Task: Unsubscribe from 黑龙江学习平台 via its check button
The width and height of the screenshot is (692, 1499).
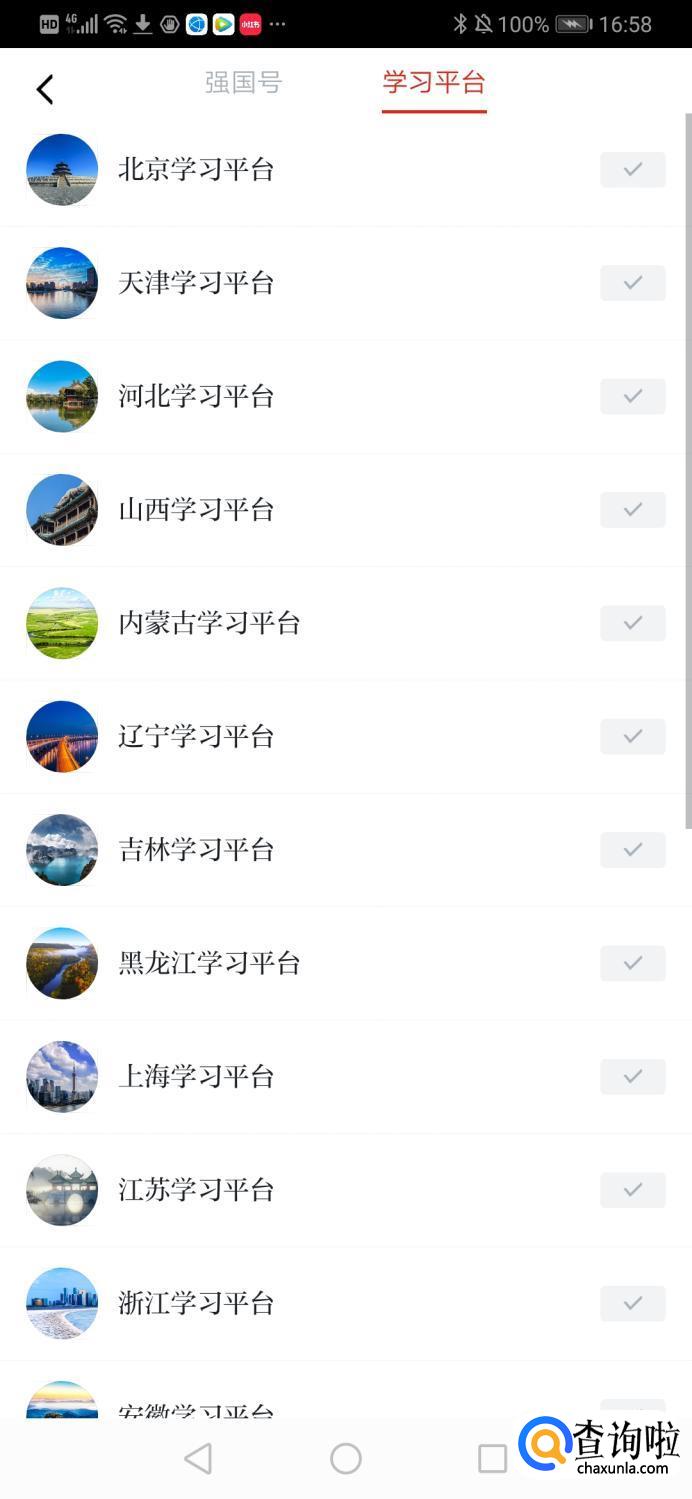Action: click(x=632, y=963)
